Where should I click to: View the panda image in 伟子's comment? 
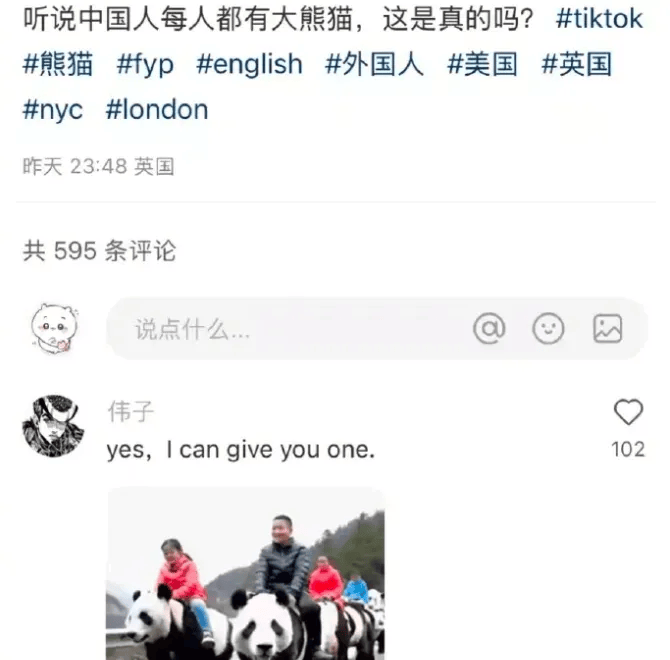pyautogui.click(x=245, y=575)
